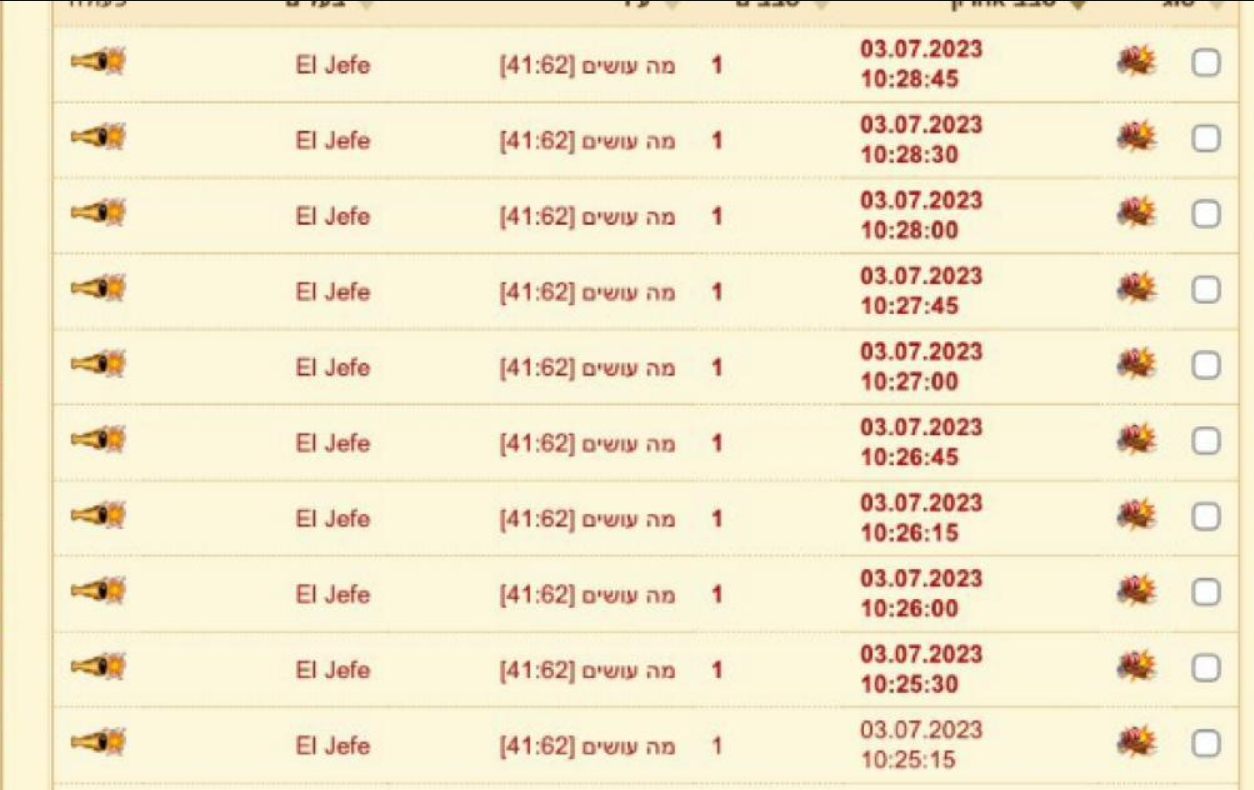This screenshot has height=790, width=1254.
Task: Select the 10:27:00 row checkbox
Action: click(x=1206, y=367)
